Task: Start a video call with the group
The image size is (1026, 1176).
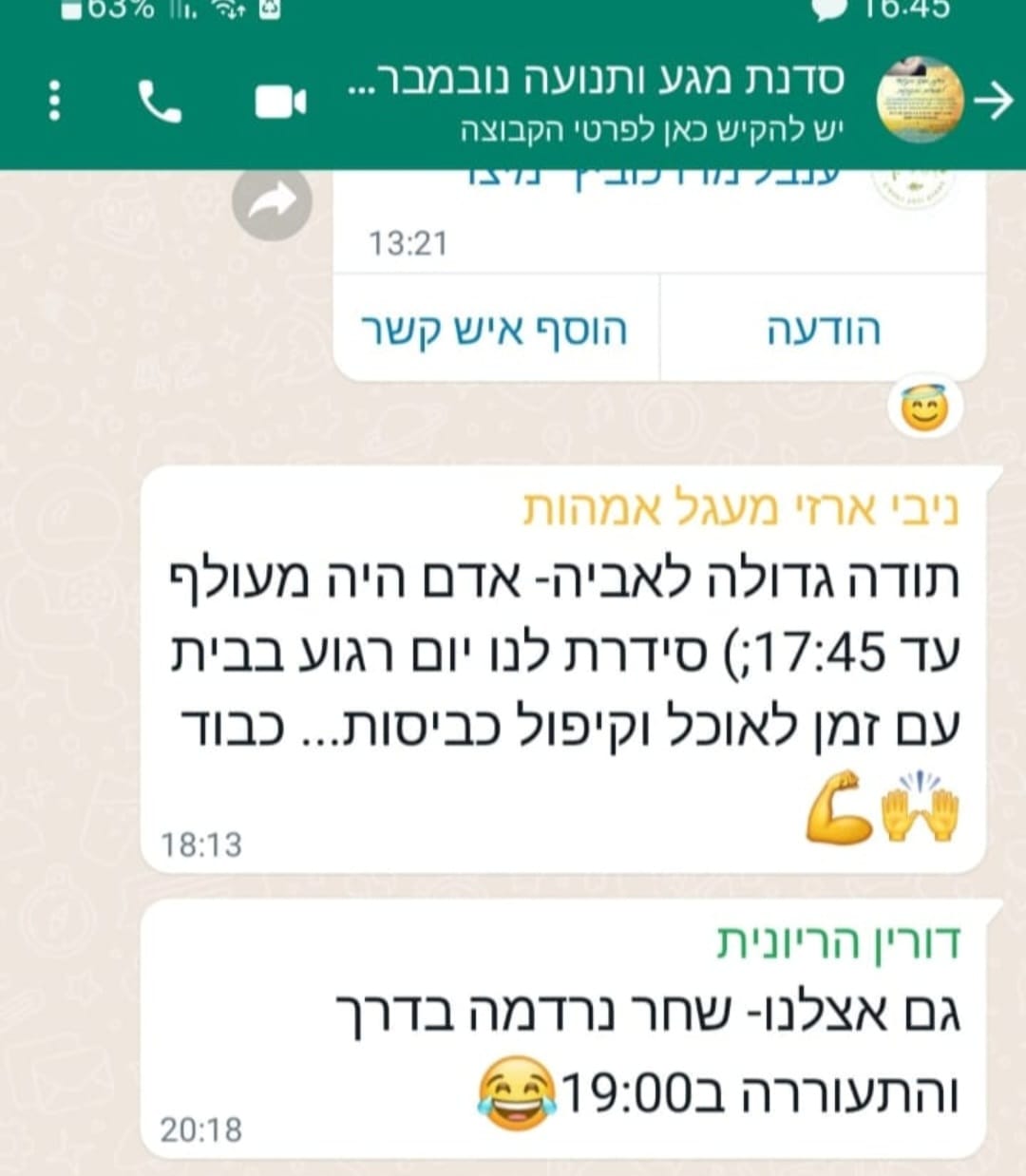Action: pos(280,101)
